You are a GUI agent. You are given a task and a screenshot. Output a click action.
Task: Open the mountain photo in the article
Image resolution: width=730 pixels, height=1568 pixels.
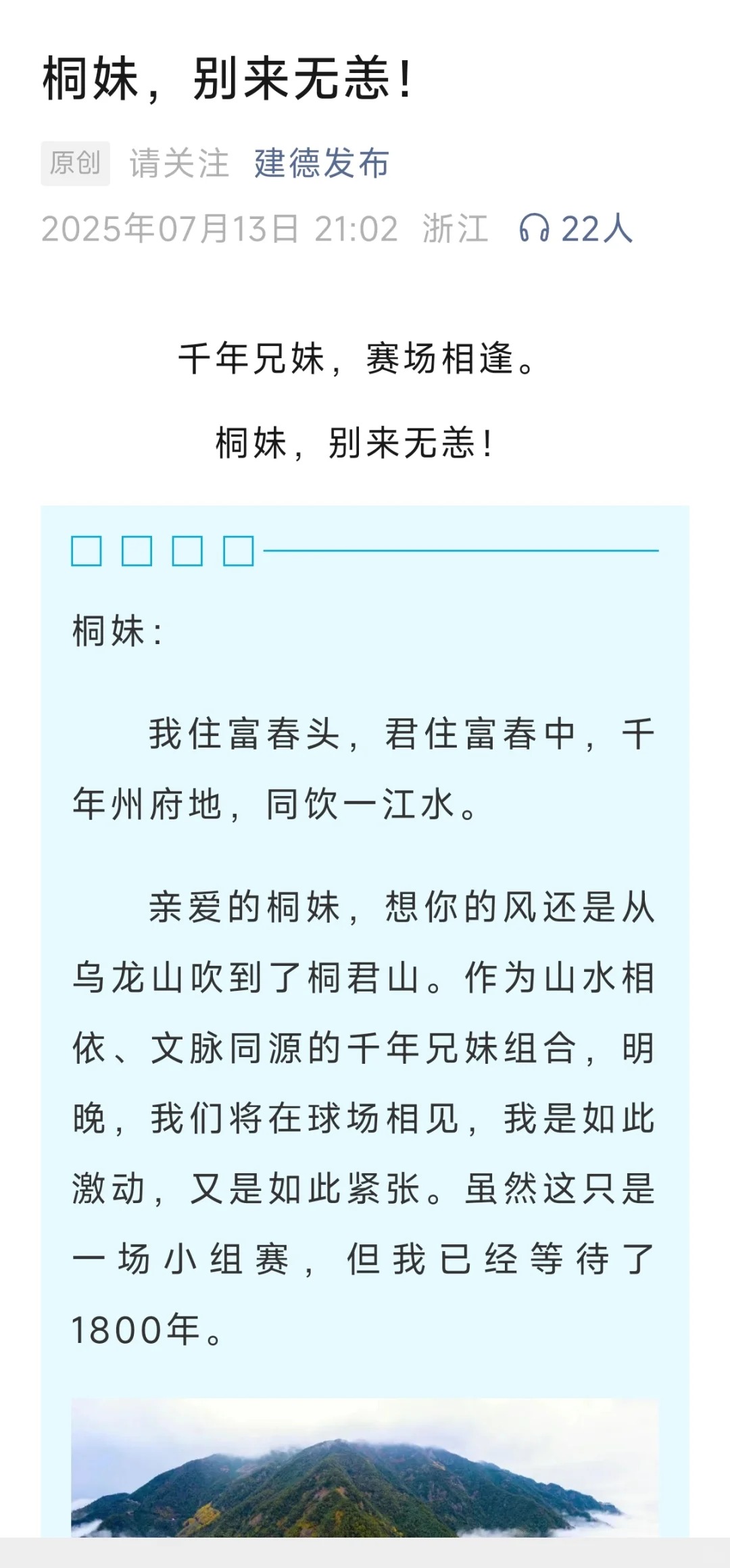tap(365, 1468)
